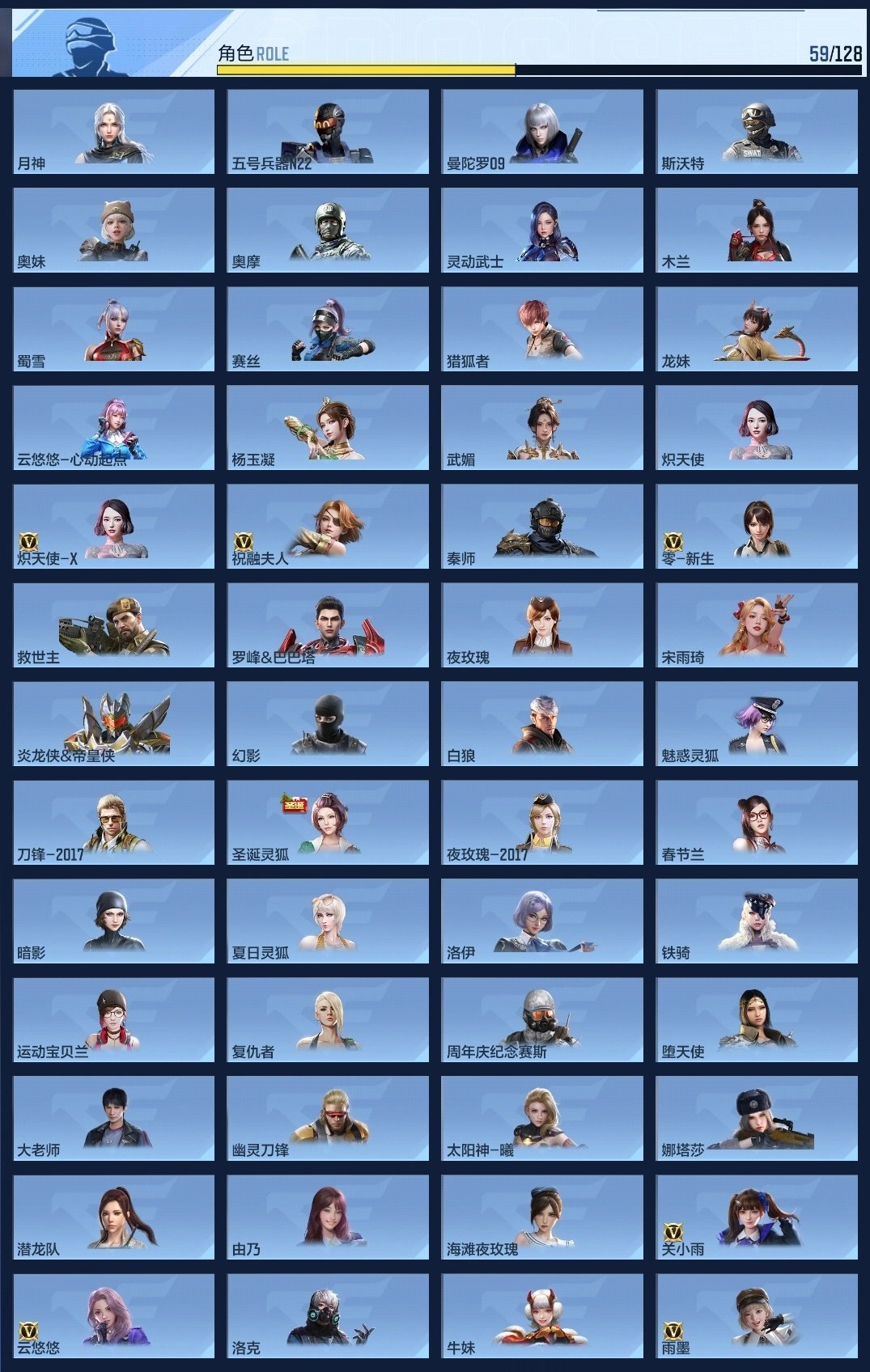Select the 洛克 role card
This screenshot has width=870, height=1372.
[328, 1315]
